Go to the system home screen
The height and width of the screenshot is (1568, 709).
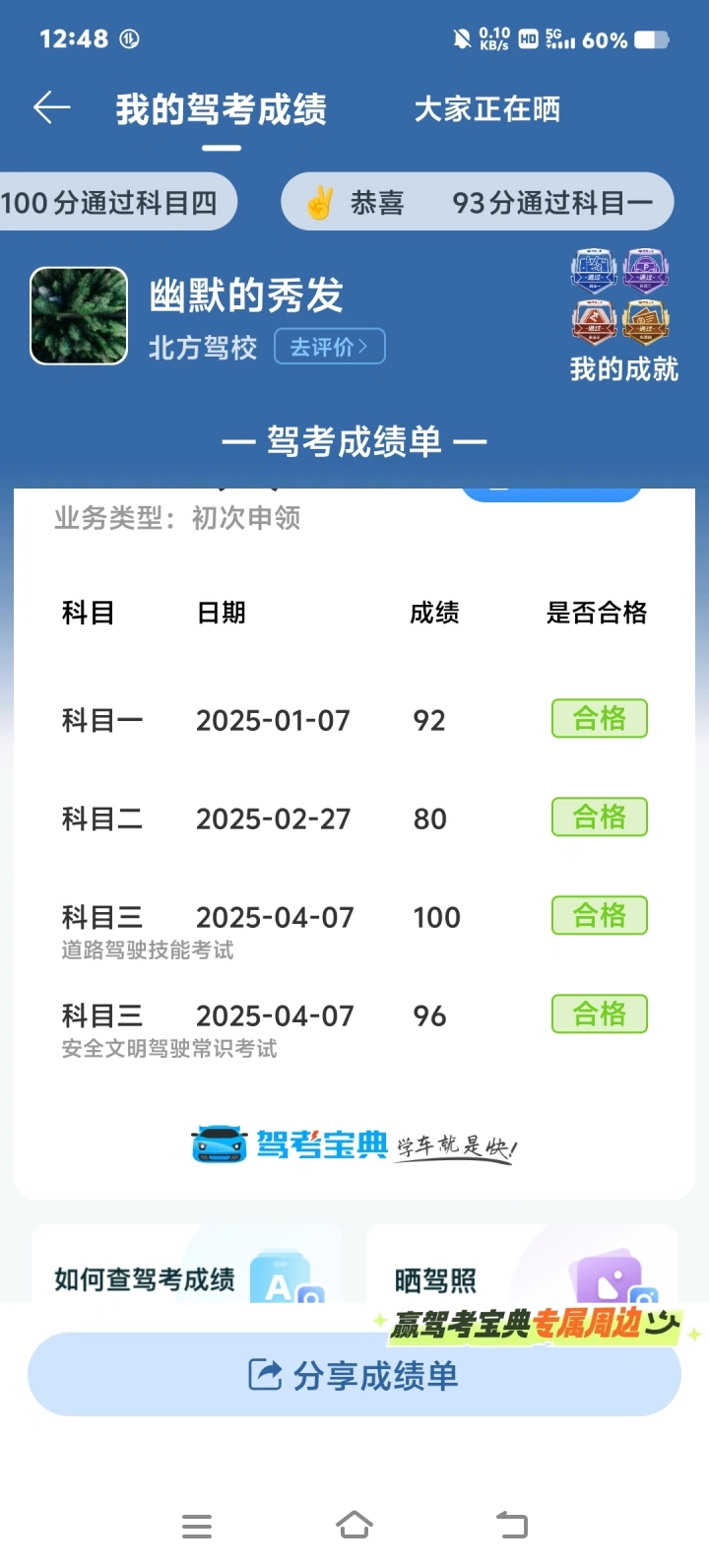tap(354, 1526)
